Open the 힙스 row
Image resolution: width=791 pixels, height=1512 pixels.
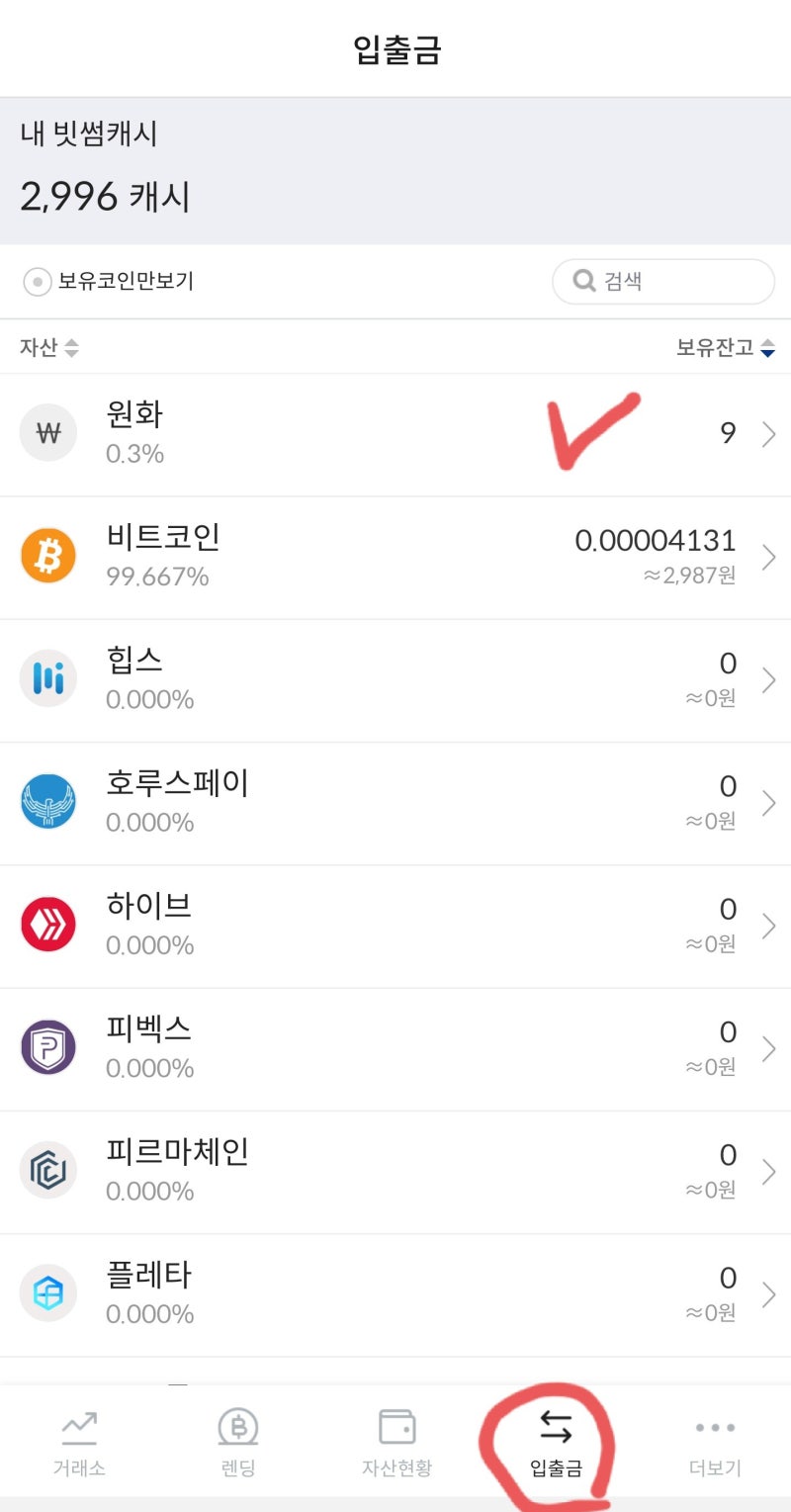(x=395, y=680)
